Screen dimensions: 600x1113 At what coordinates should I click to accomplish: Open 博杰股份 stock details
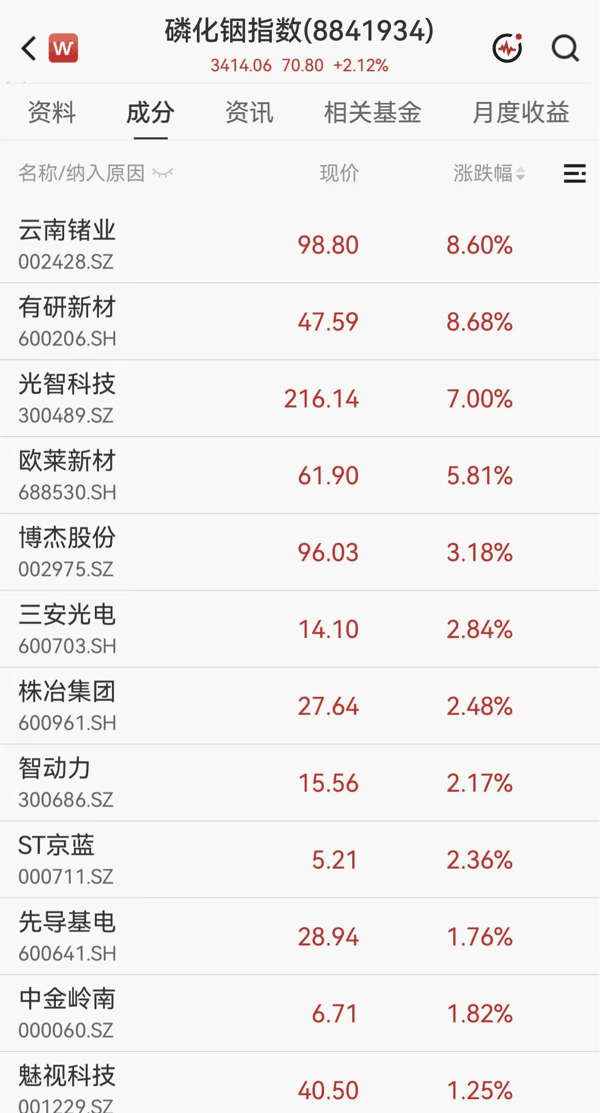tap(300, 552)
